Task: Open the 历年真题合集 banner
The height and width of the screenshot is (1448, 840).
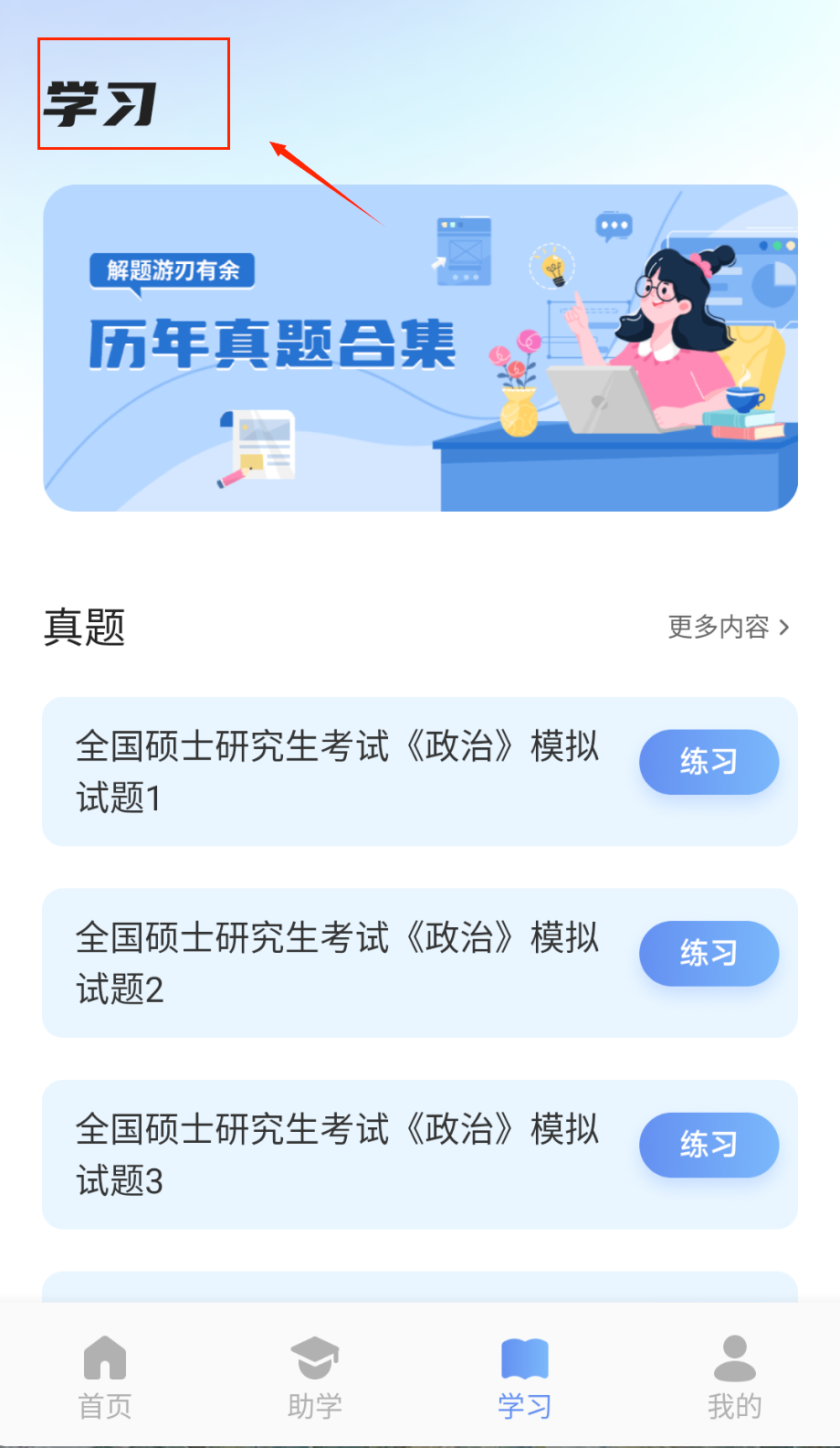Action: 420,347
